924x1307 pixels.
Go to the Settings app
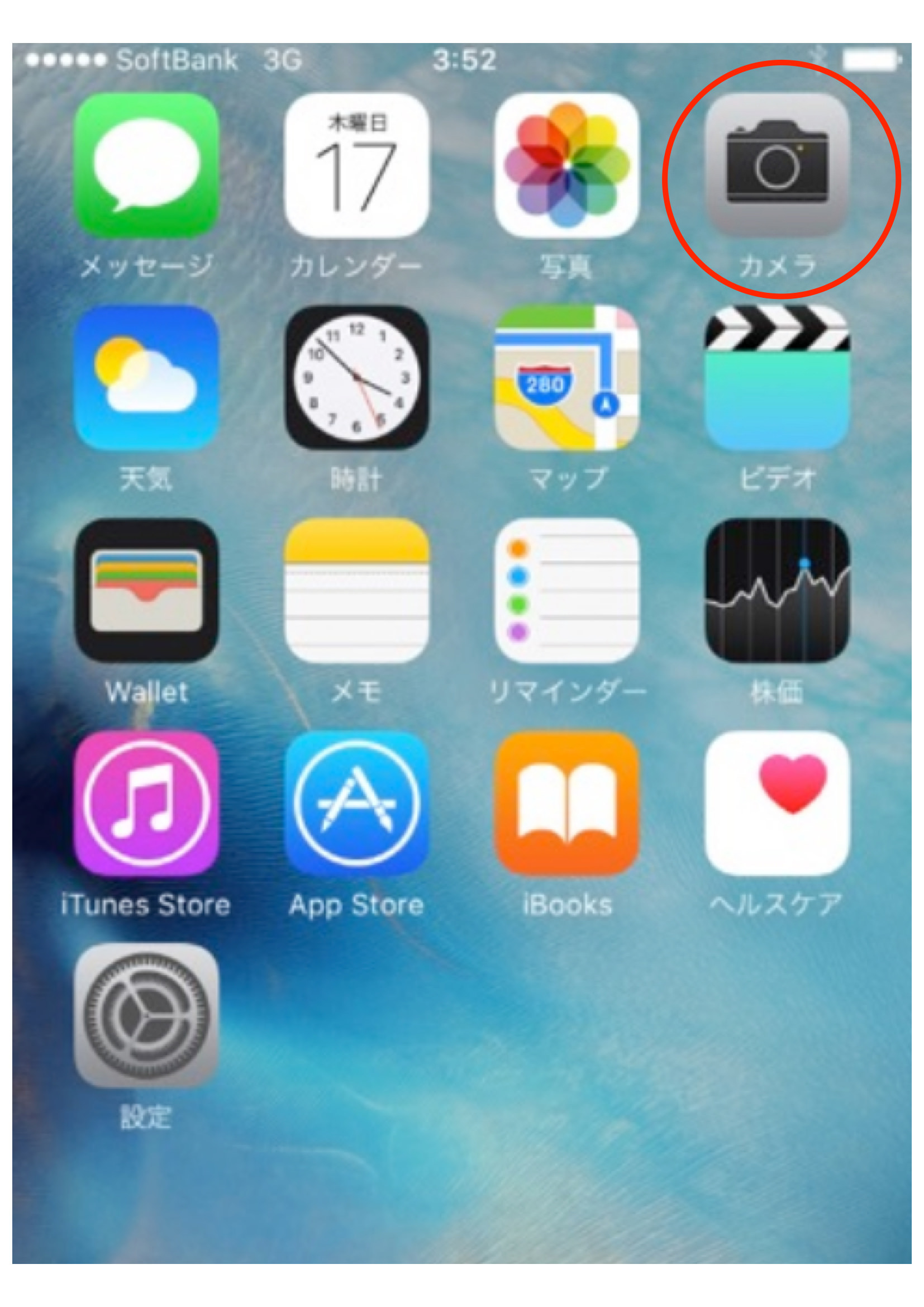146,1016
